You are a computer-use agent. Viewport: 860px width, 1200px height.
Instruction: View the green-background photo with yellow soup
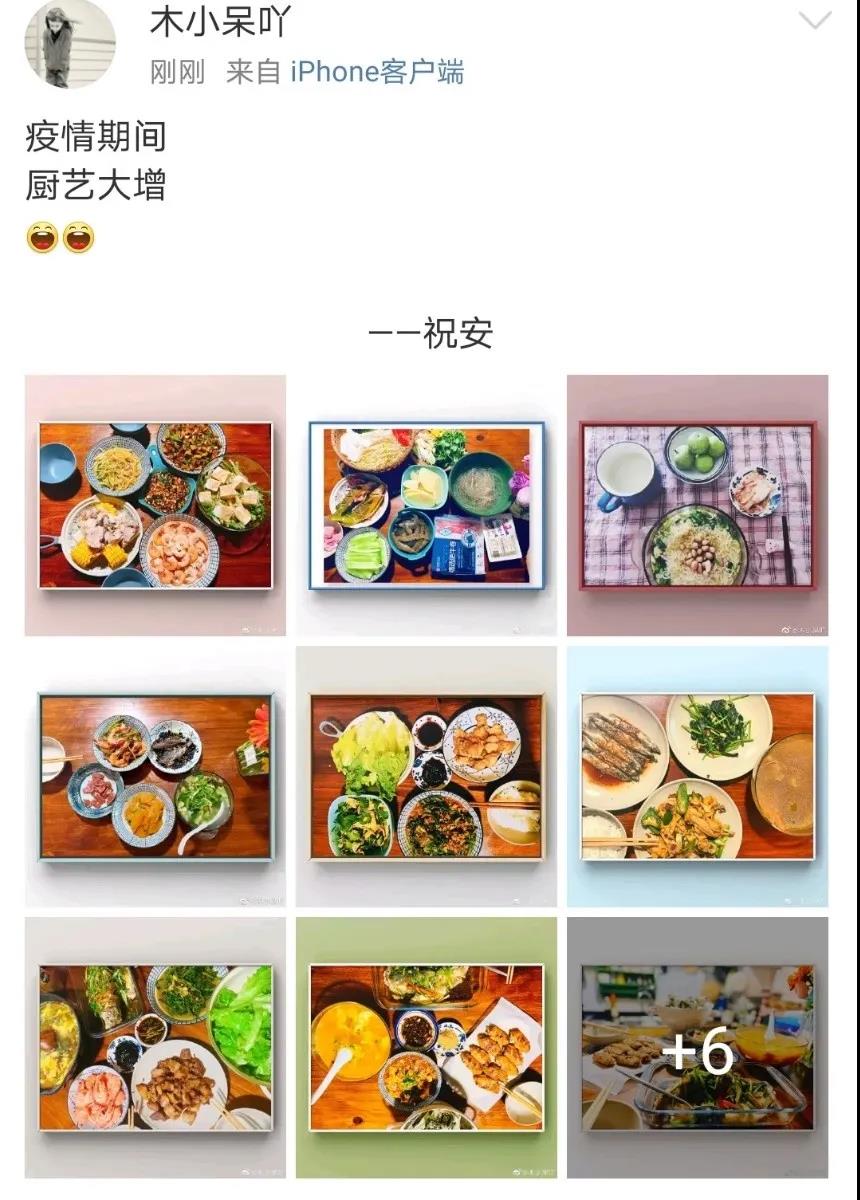pos(426,1047)
